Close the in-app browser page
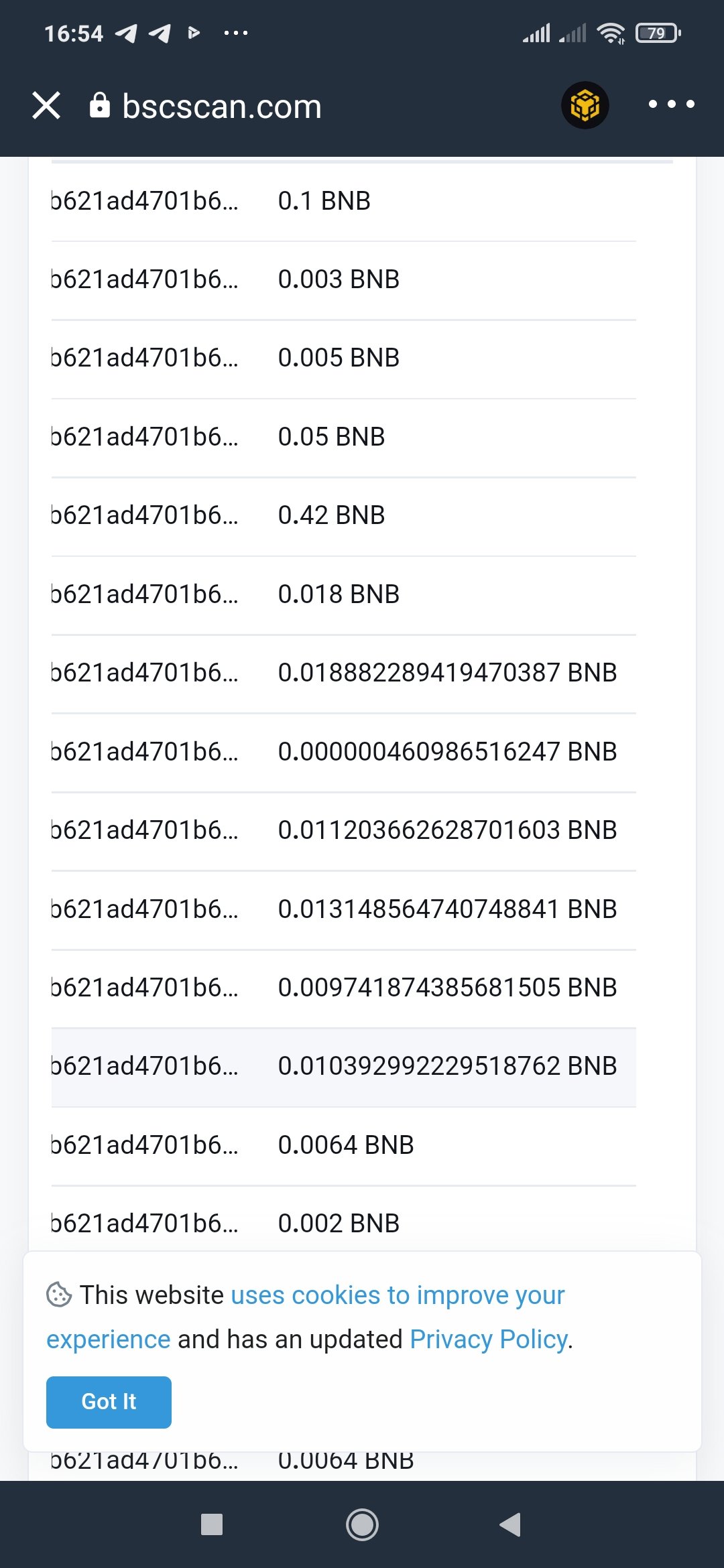724x1568 pixels. click(46, 105)
